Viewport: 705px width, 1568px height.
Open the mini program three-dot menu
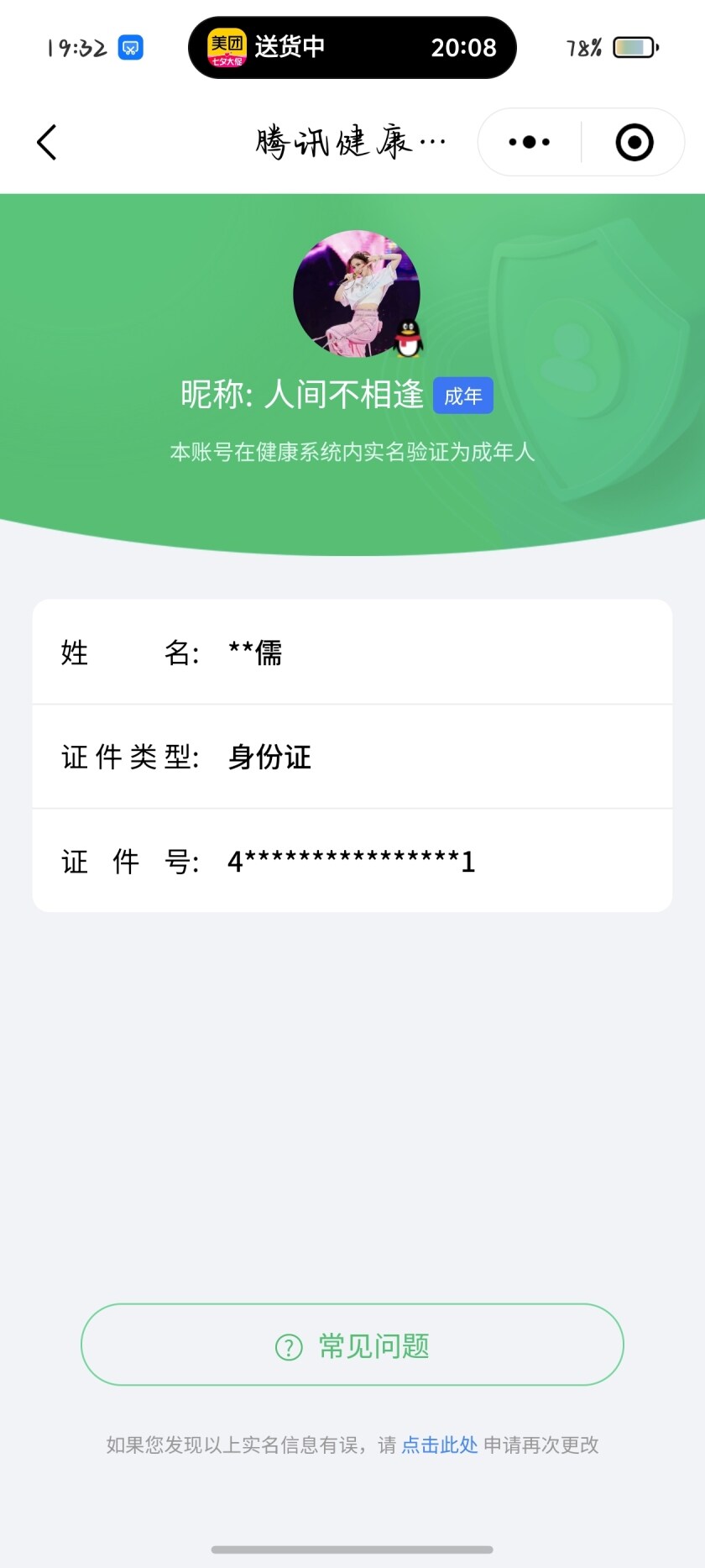[x=529, y=142]
